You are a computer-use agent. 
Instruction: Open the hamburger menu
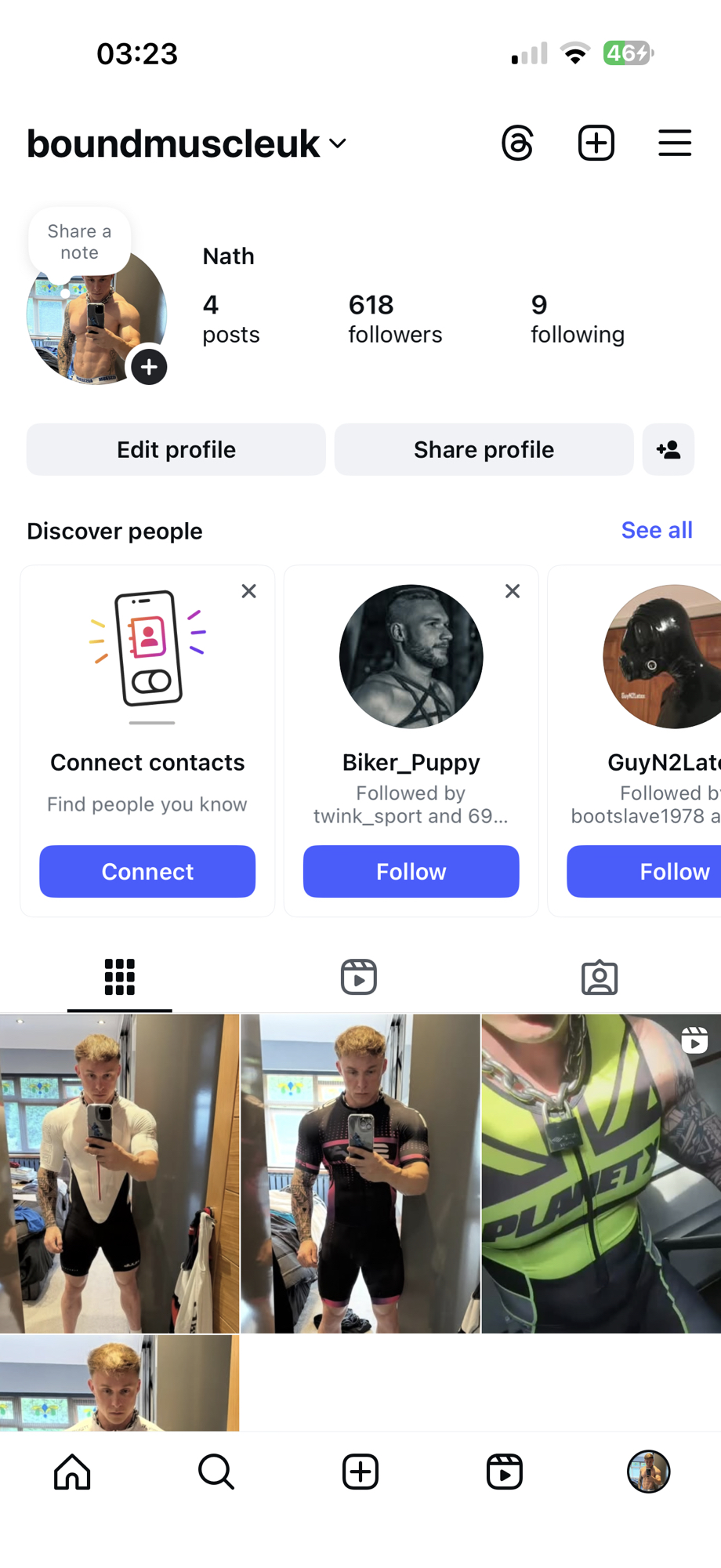tap(674, 143)
